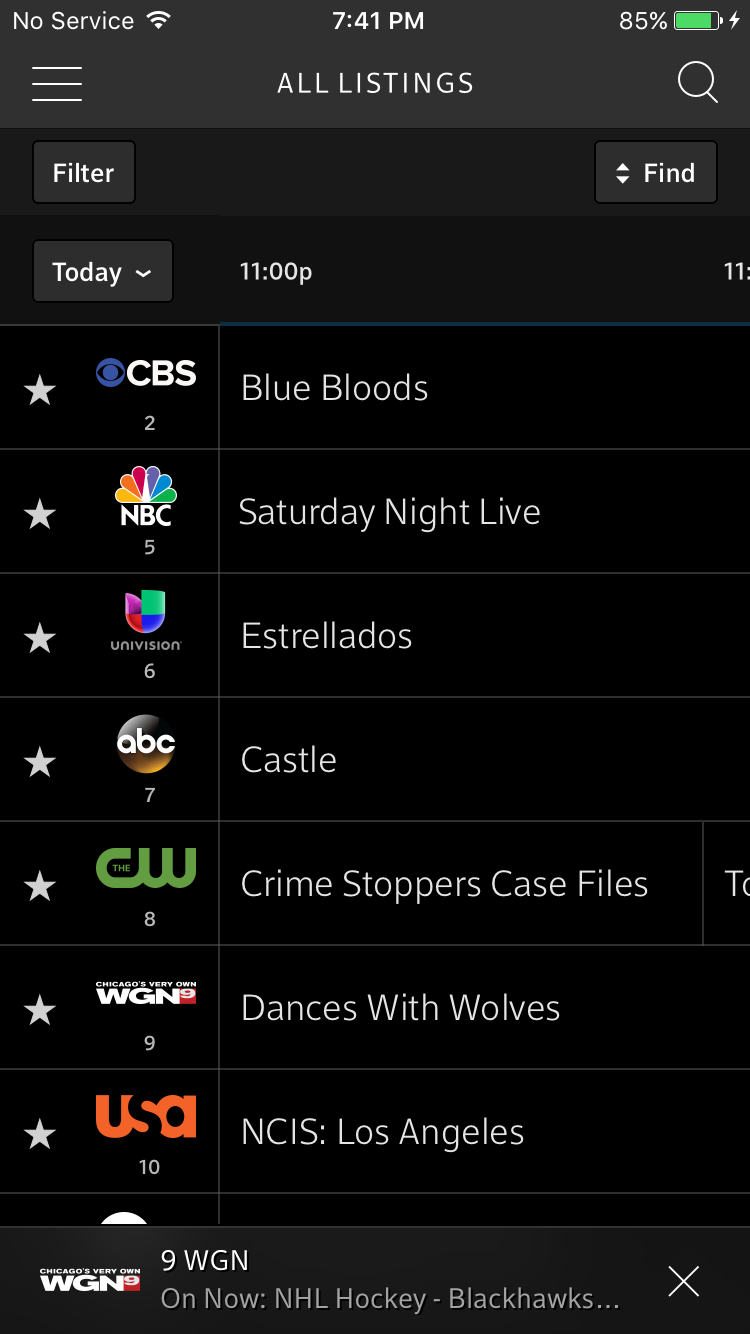Select the Estrellados program

485,636
